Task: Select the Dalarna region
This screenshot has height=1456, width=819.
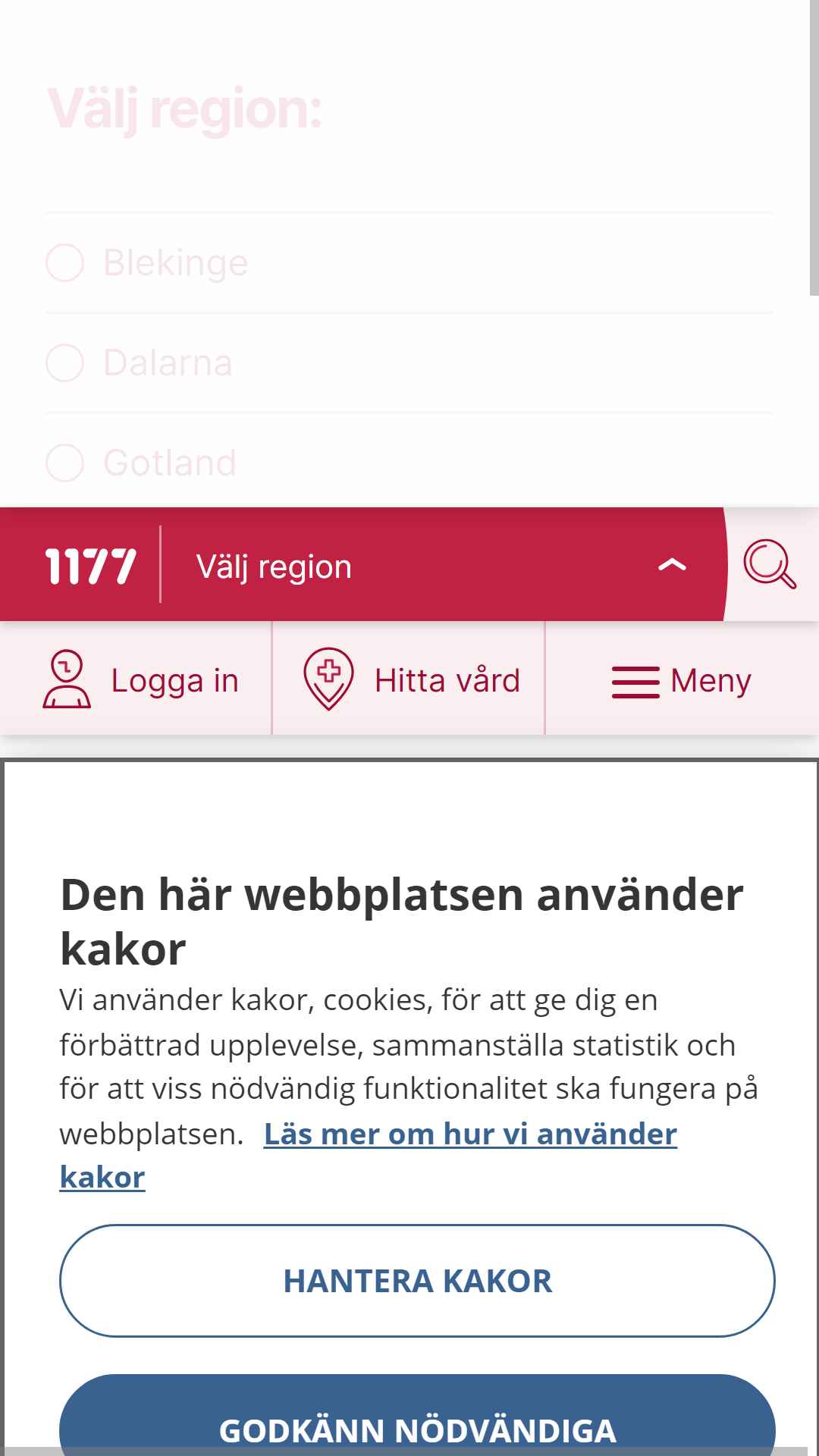Action: click(409, 362)
